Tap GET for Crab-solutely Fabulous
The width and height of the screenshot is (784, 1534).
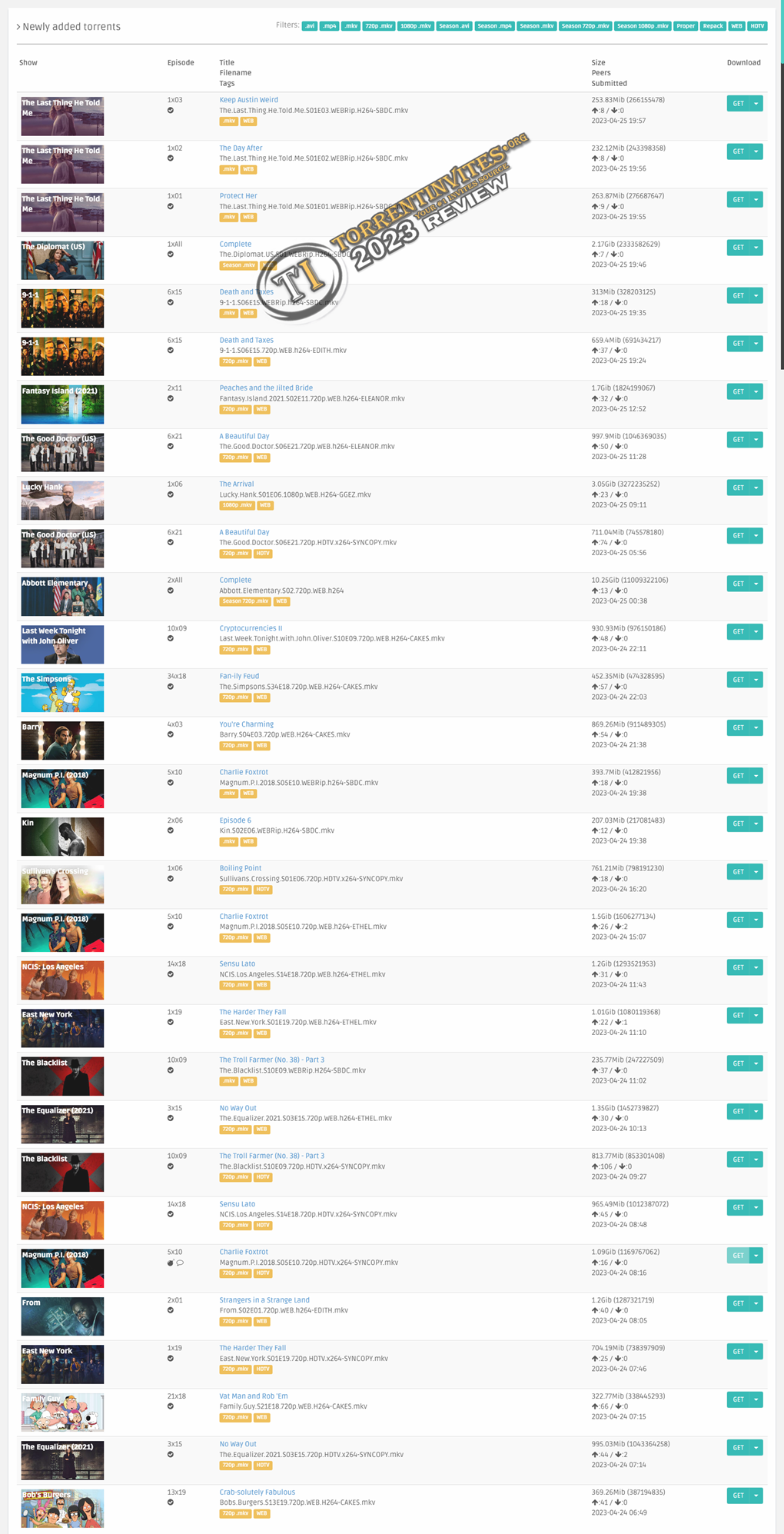pyautogui.click(x=738, y=1496)
